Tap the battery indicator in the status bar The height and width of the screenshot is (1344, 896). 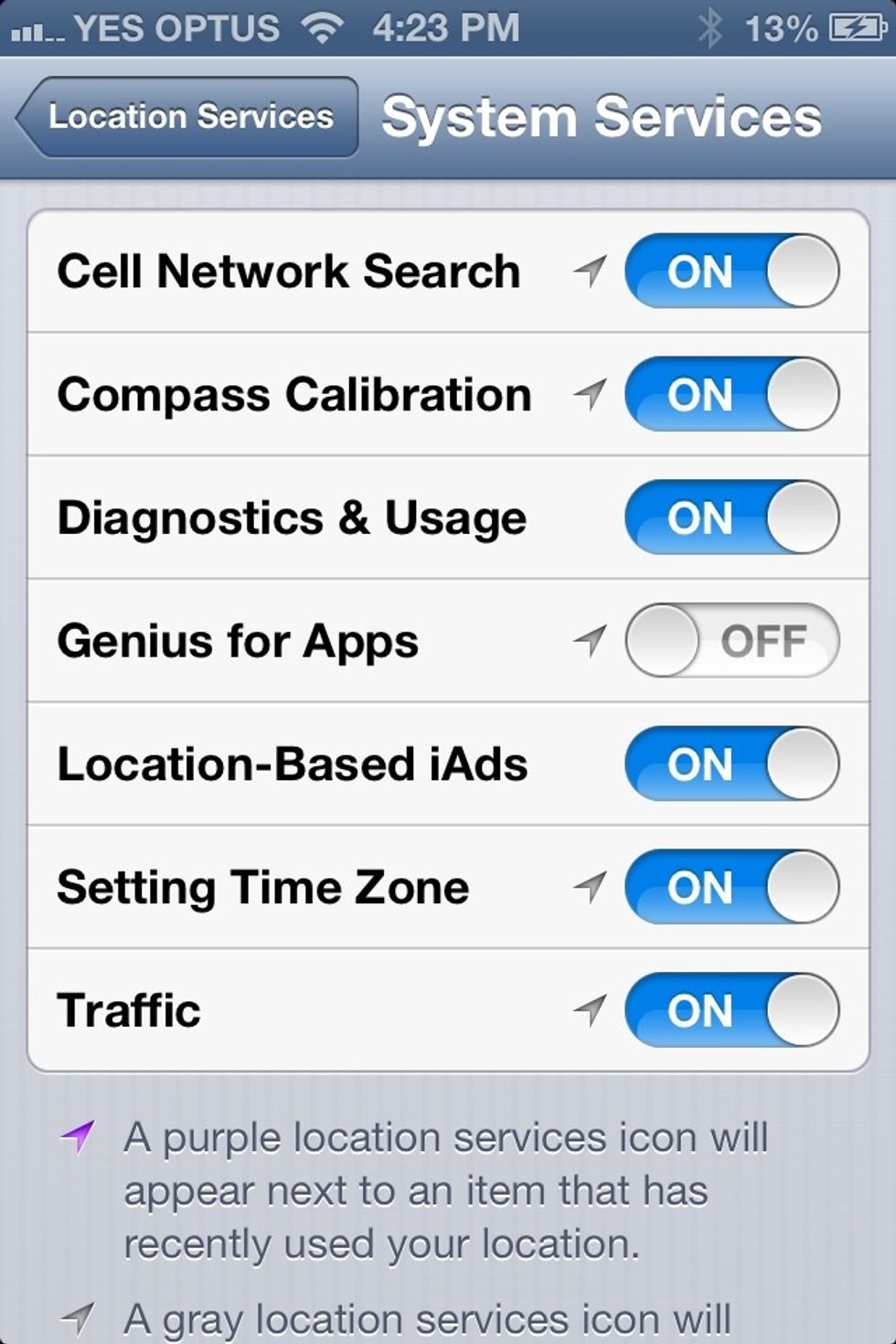coord(858,28)
